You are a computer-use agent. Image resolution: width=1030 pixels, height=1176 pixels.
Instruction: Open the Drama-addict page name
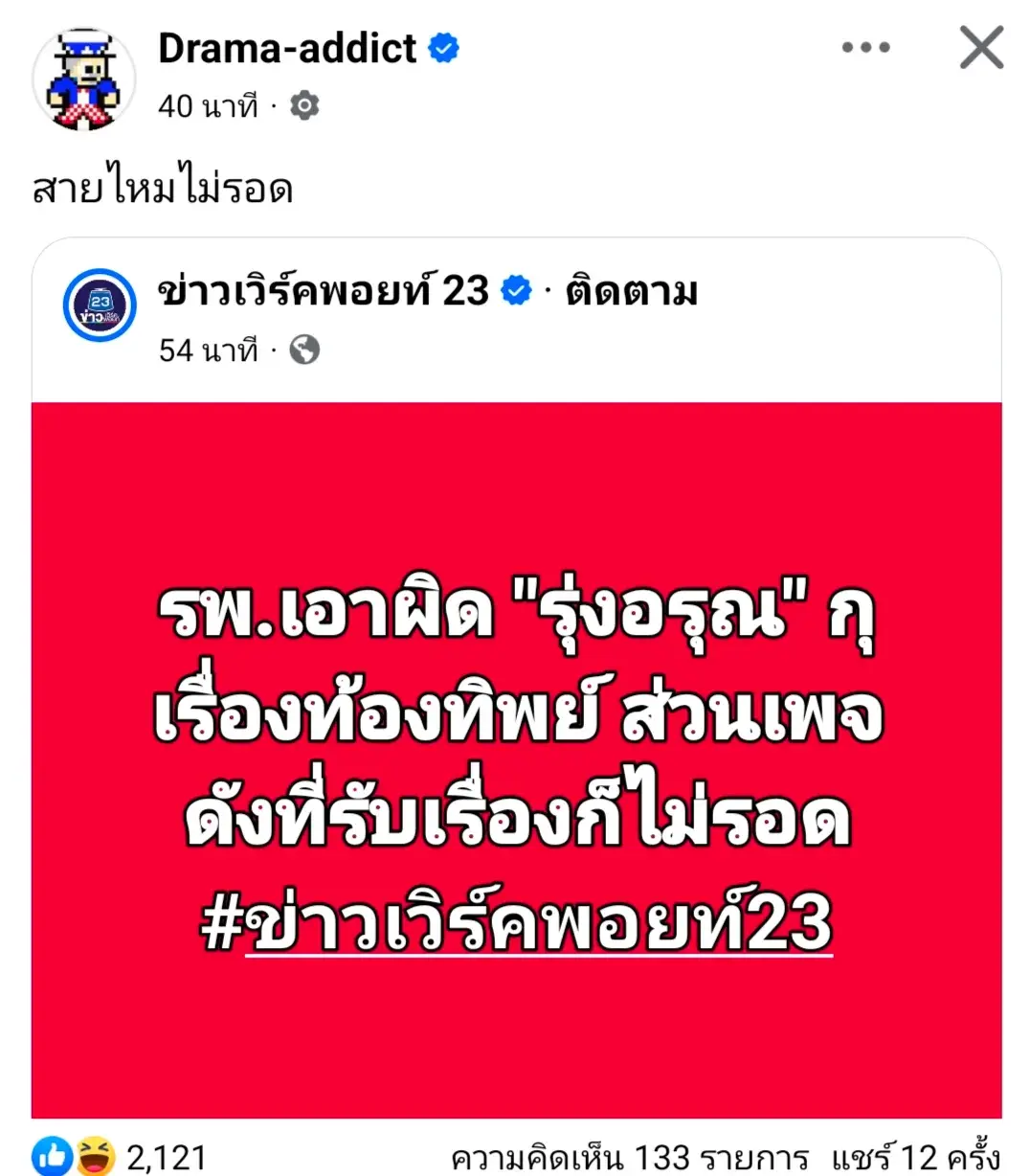pos(287,48)
